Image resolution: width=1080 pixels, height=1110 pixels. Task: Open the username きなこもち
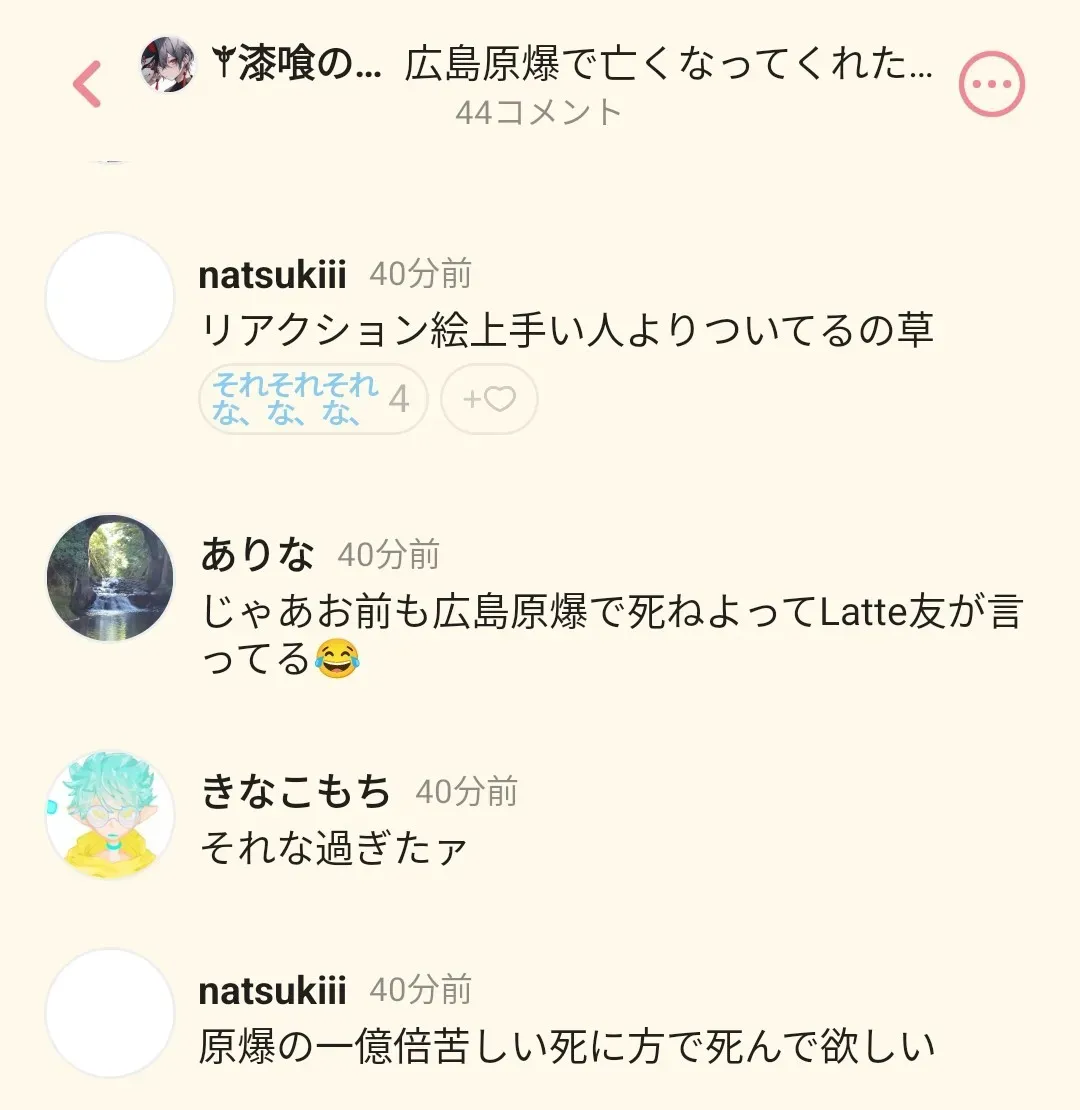coord(296,792)
